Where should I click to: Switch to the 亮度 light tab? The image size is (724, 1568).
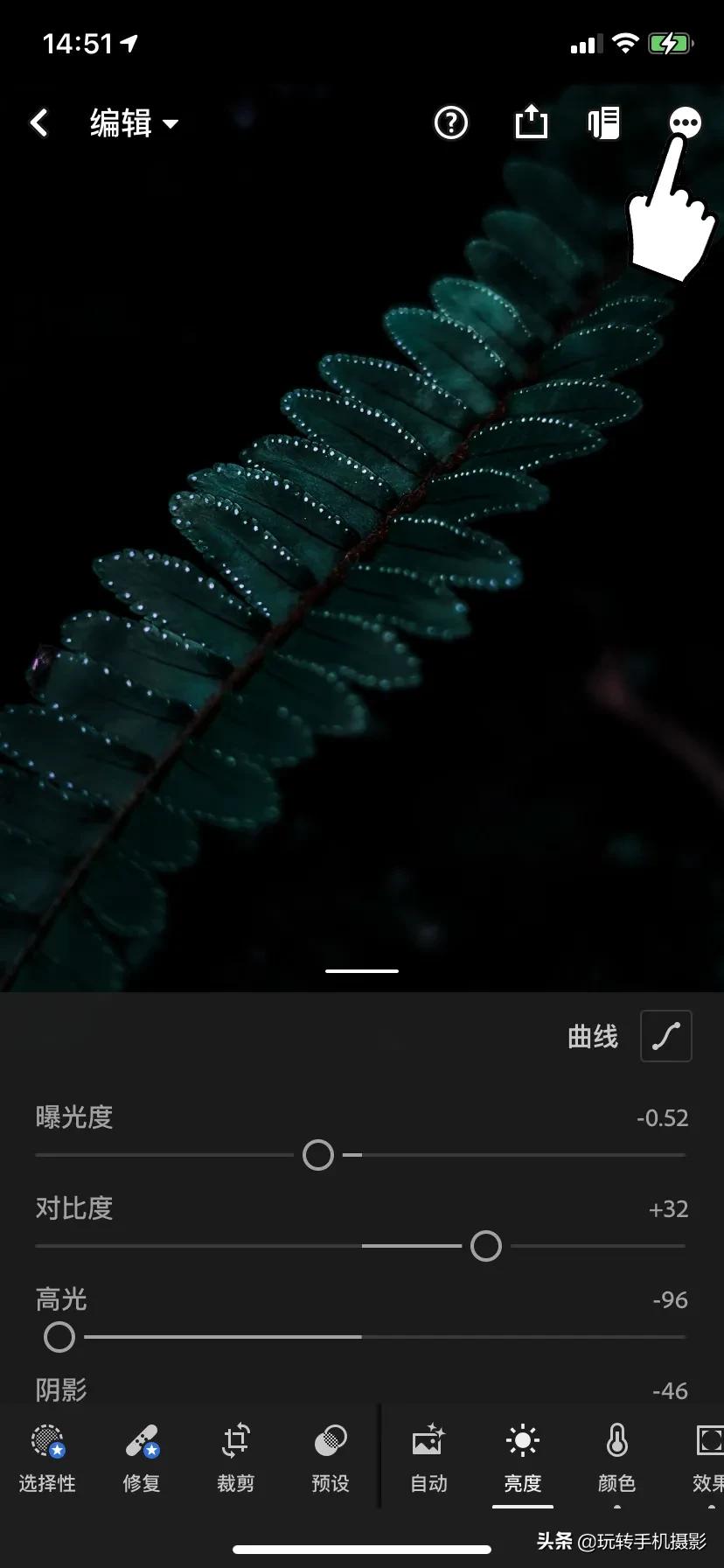tap(522, 1457)
